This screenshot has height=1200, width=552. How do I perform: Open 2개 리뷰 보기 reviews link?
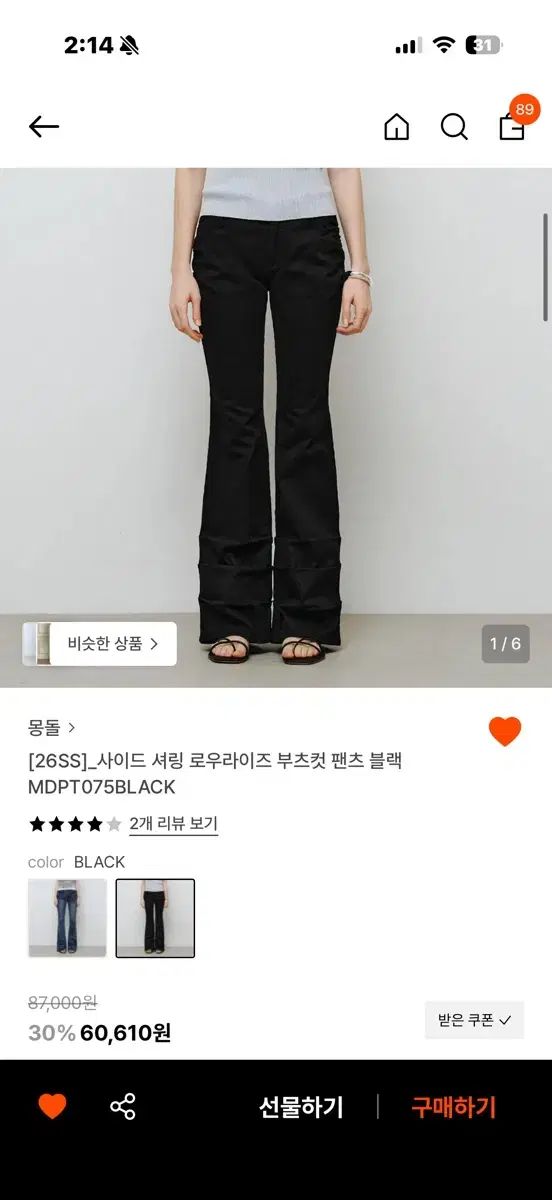(173, 824)
